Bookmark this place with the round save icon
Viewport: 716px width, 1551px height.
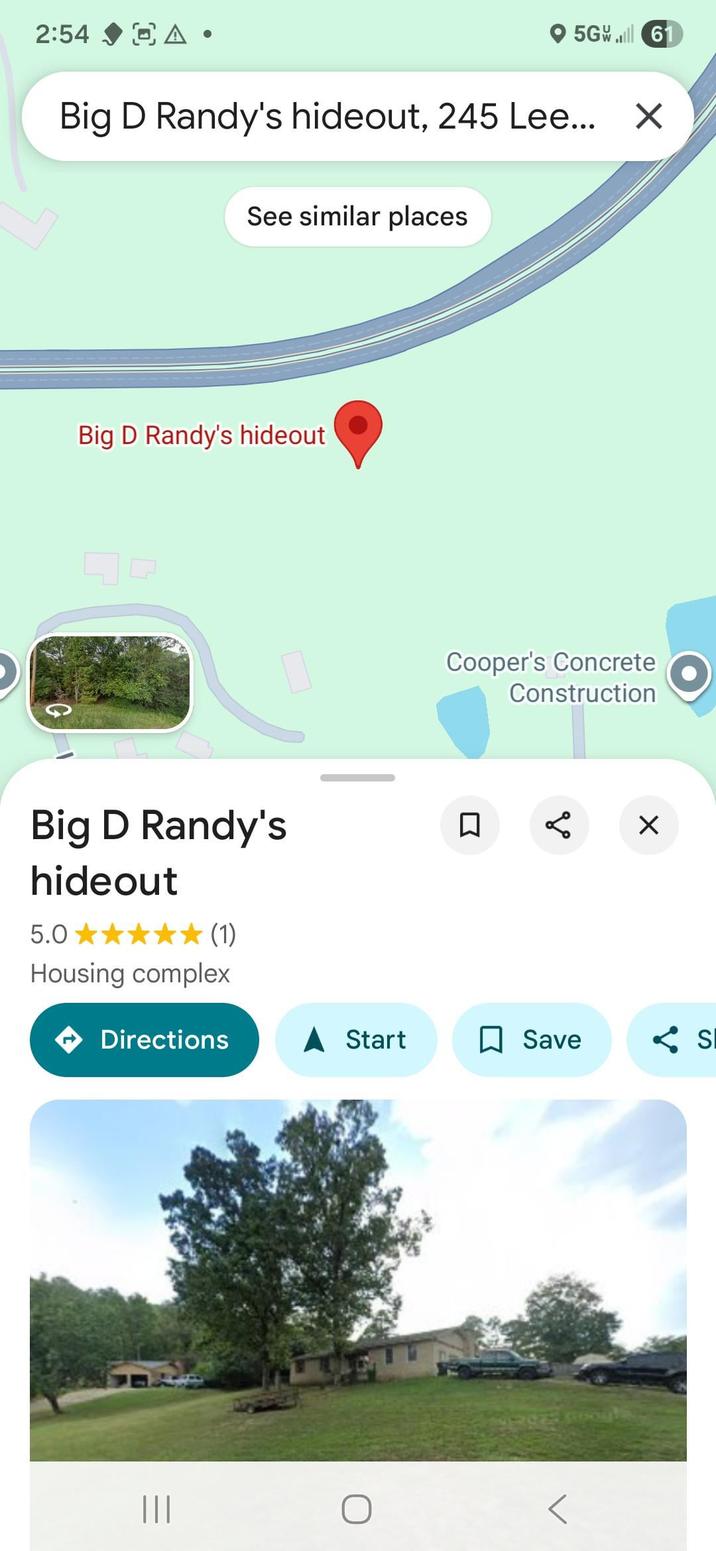pos(469,825)
